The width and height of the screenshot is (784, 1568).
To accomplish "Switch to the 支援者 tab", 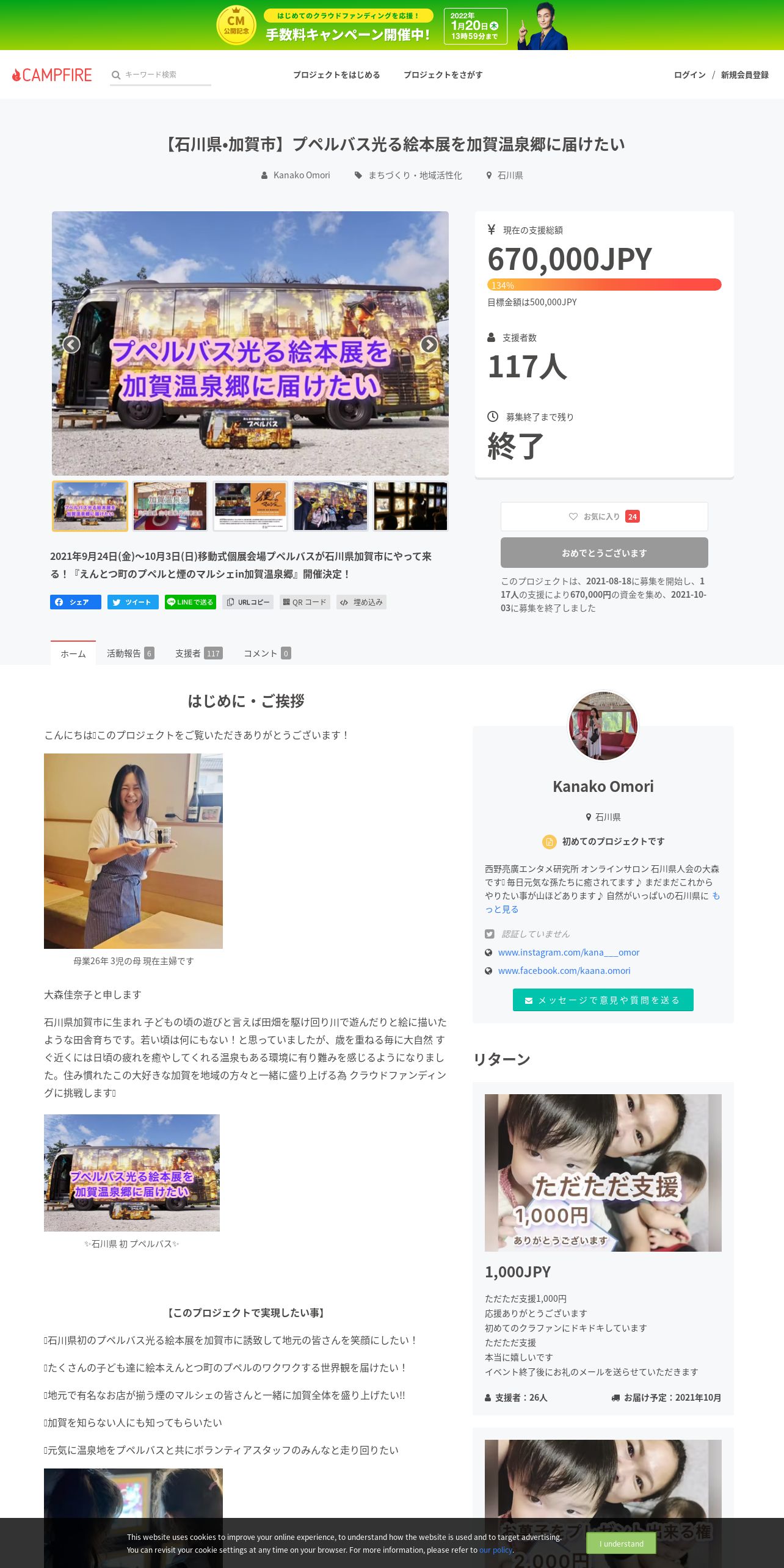I will point(198,653).
